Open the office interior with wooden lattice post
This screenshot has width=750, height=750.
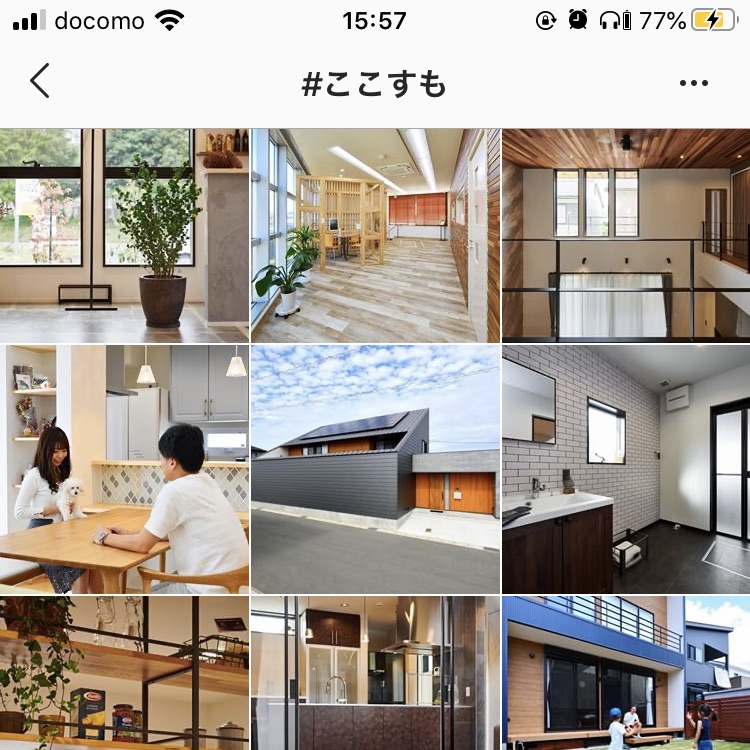click(x=375, y=235)
